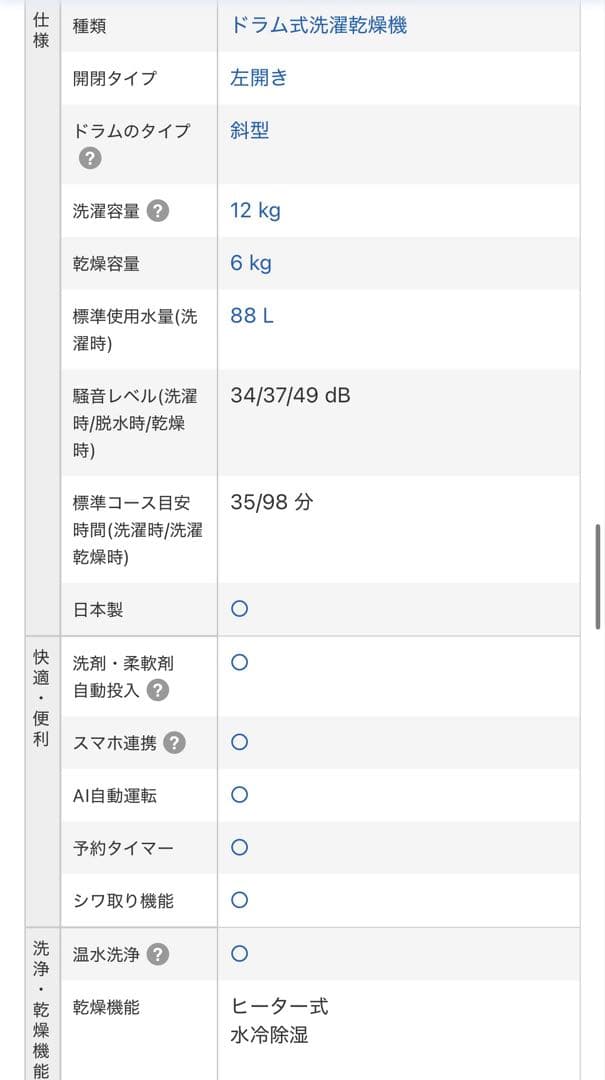Tap the 12 kg washing capacity link
This screenshot has width=605, height=1080.
(x=255, y=210)
